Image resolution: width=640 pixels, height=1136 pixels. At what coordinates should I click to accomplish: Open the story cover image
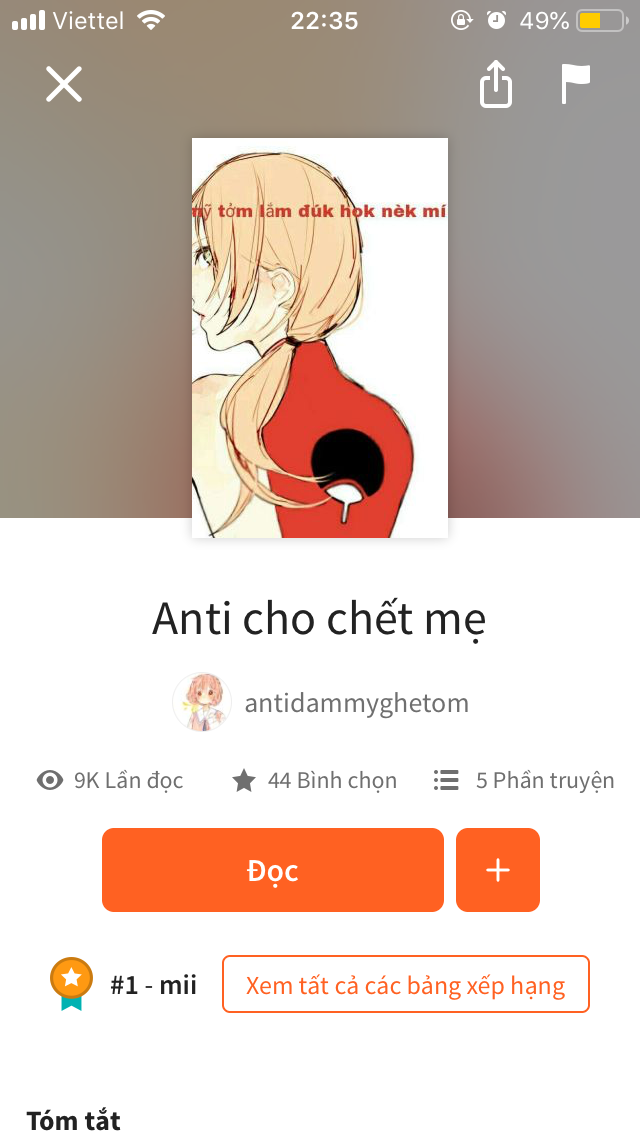point(320,338)
